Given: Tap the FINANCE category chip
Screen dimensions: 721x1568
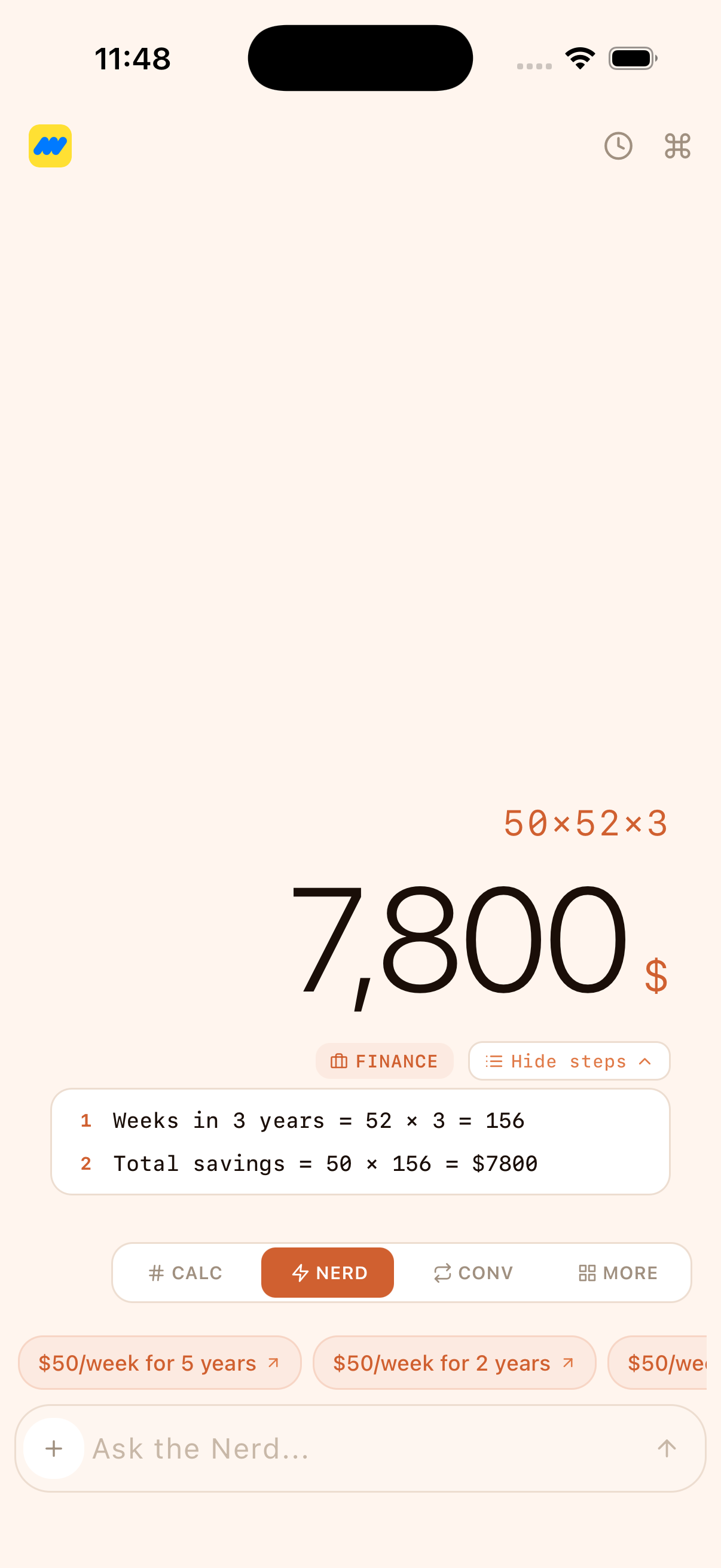Looking at the screenshot, I should click(384, 1061).
